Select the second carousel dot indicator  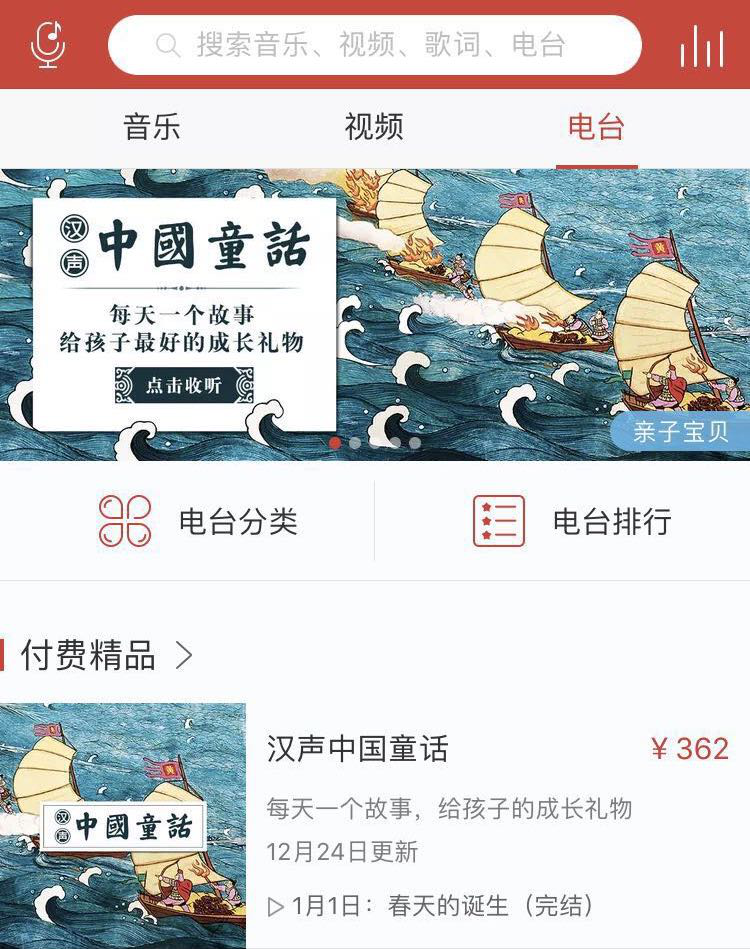355,442
